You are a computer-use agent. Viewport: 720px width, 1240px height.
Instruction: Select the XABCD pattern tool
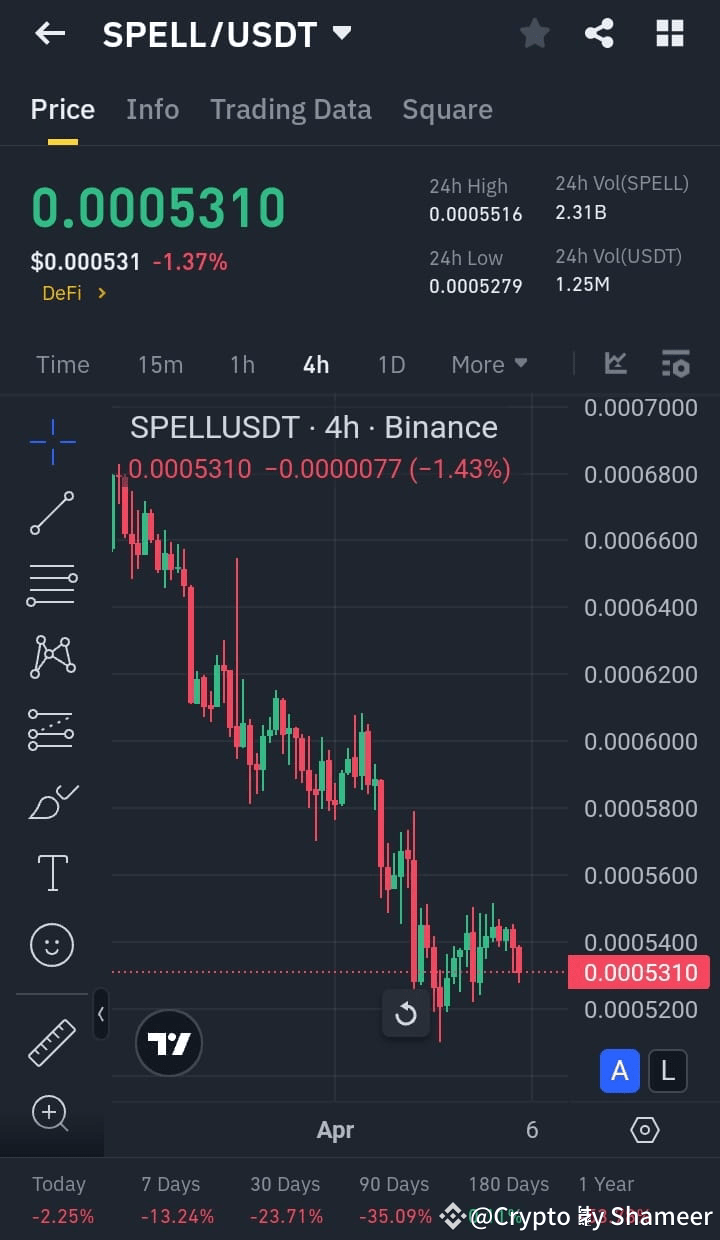pos(52,656)
